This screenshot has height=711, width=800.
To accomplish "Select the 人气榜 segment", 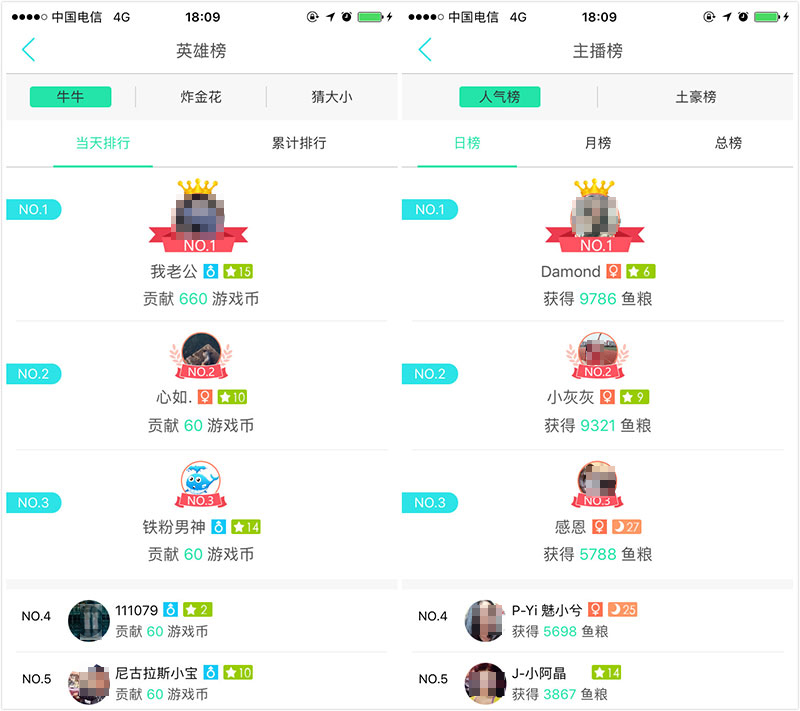I will coord(500,97).
